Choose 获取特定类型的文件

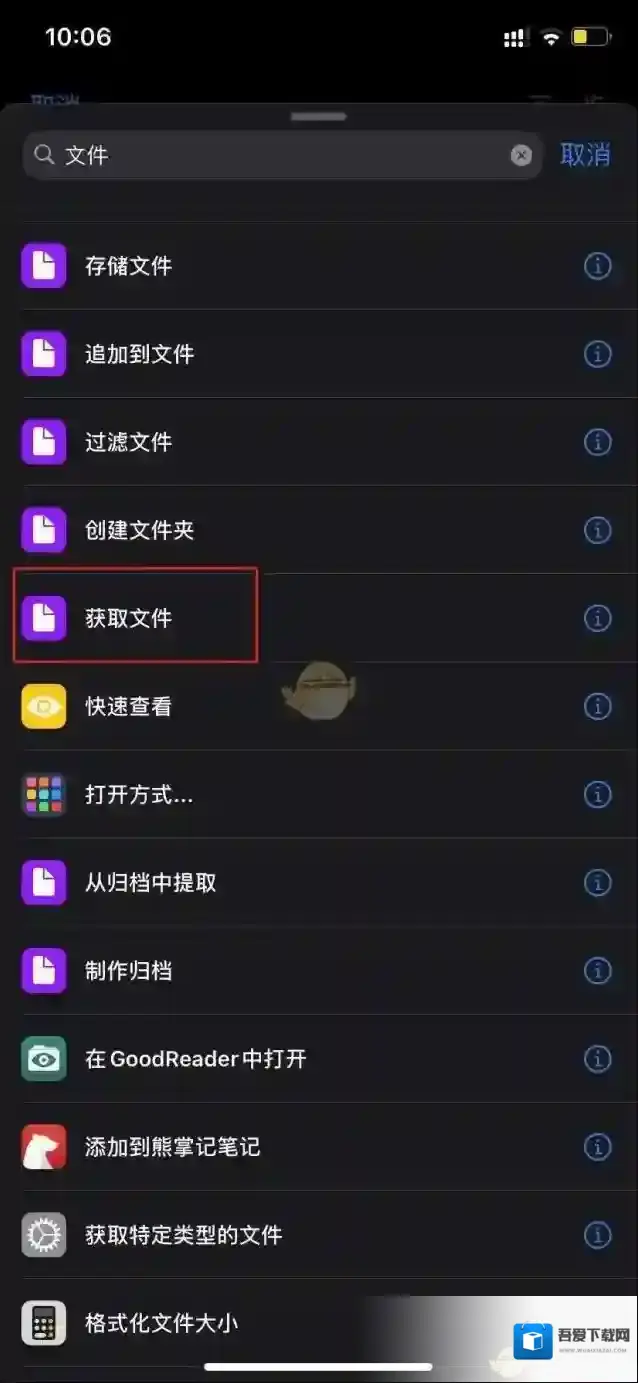(x=183, y=1235)
